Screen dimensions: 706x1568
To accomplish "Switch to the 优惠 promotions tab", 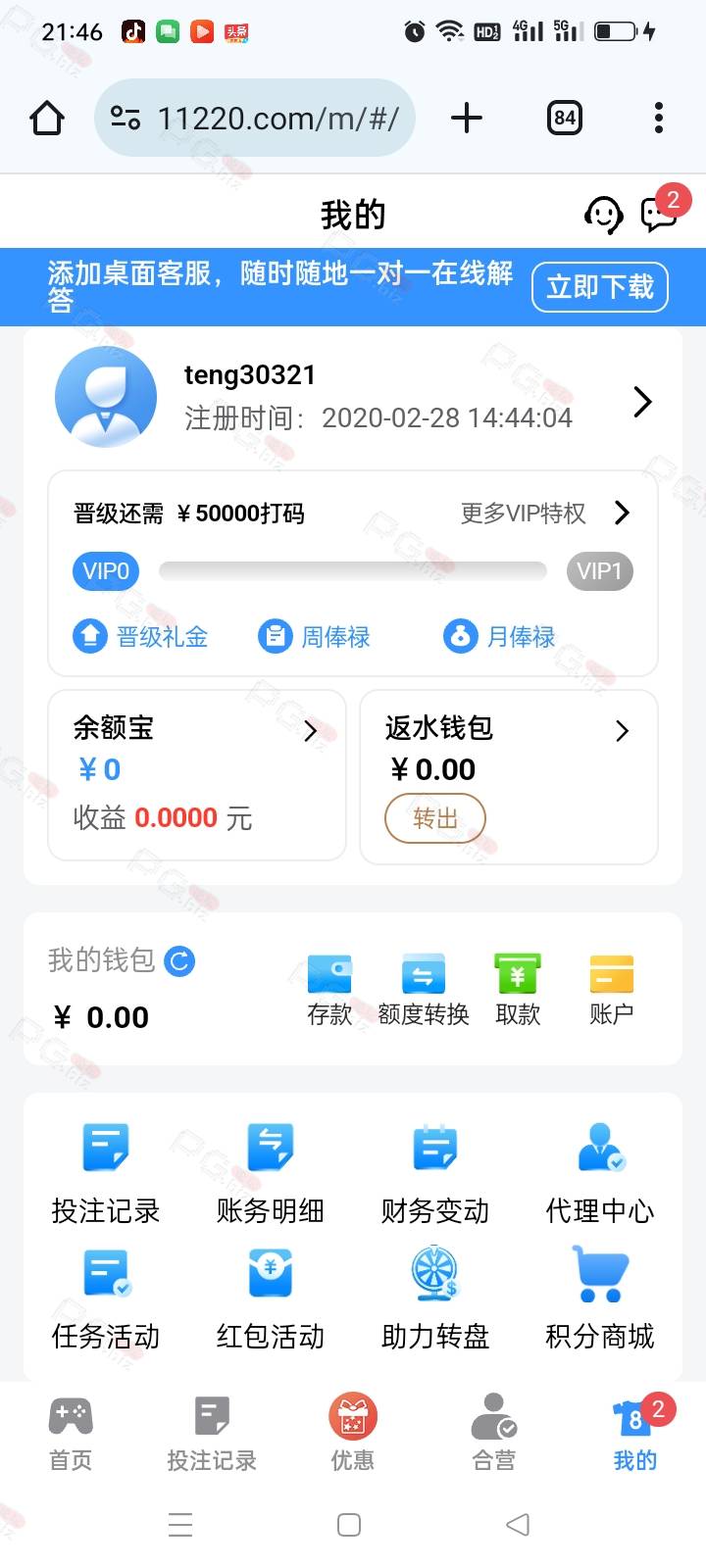I will 353,1434.
